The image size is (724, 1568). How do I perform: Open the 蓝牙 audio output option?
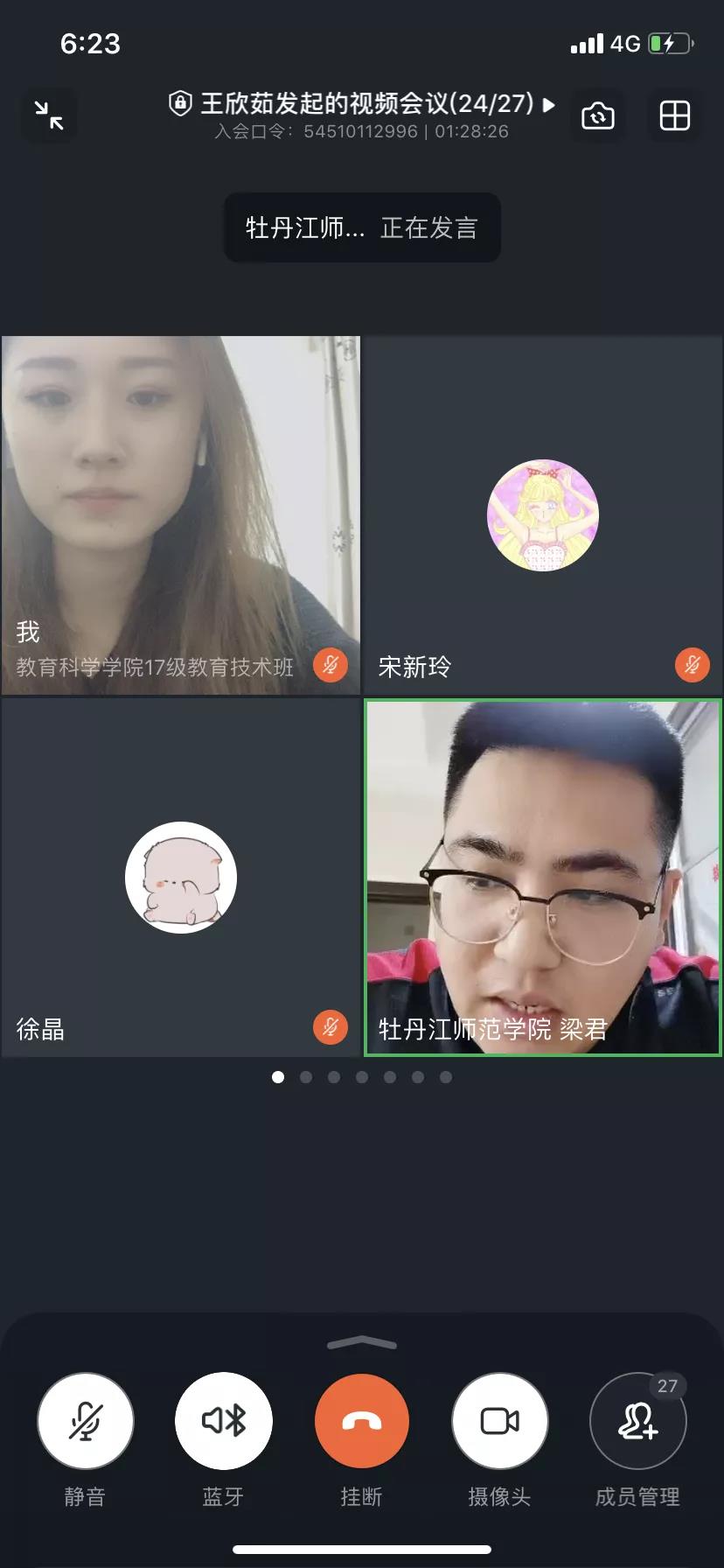[224, 1421]
